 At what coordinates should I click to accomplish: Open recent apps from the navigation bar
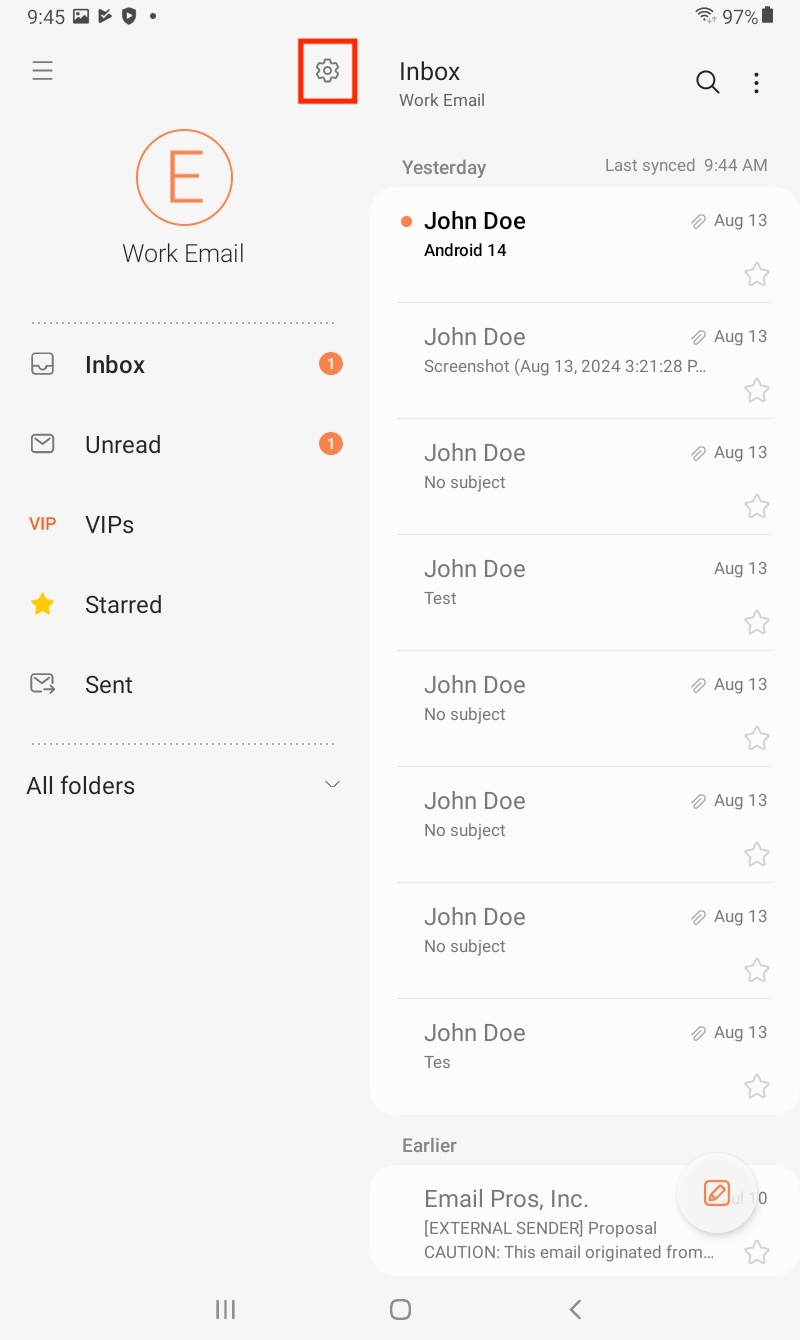226,1309
